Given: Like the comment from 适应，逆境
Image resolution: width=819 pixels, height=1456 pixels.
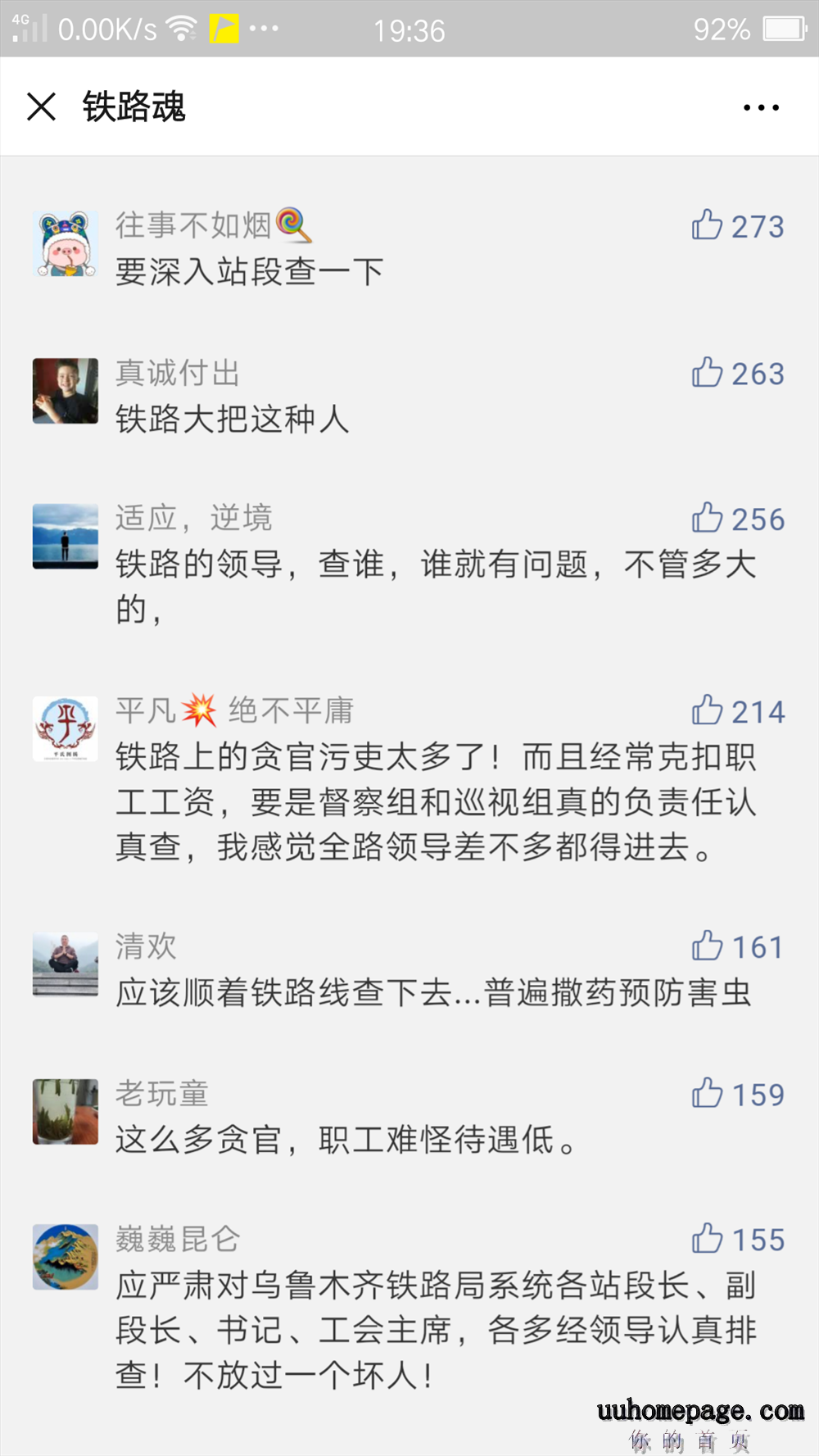Looking at the screenshot, I should click(707, 519).
